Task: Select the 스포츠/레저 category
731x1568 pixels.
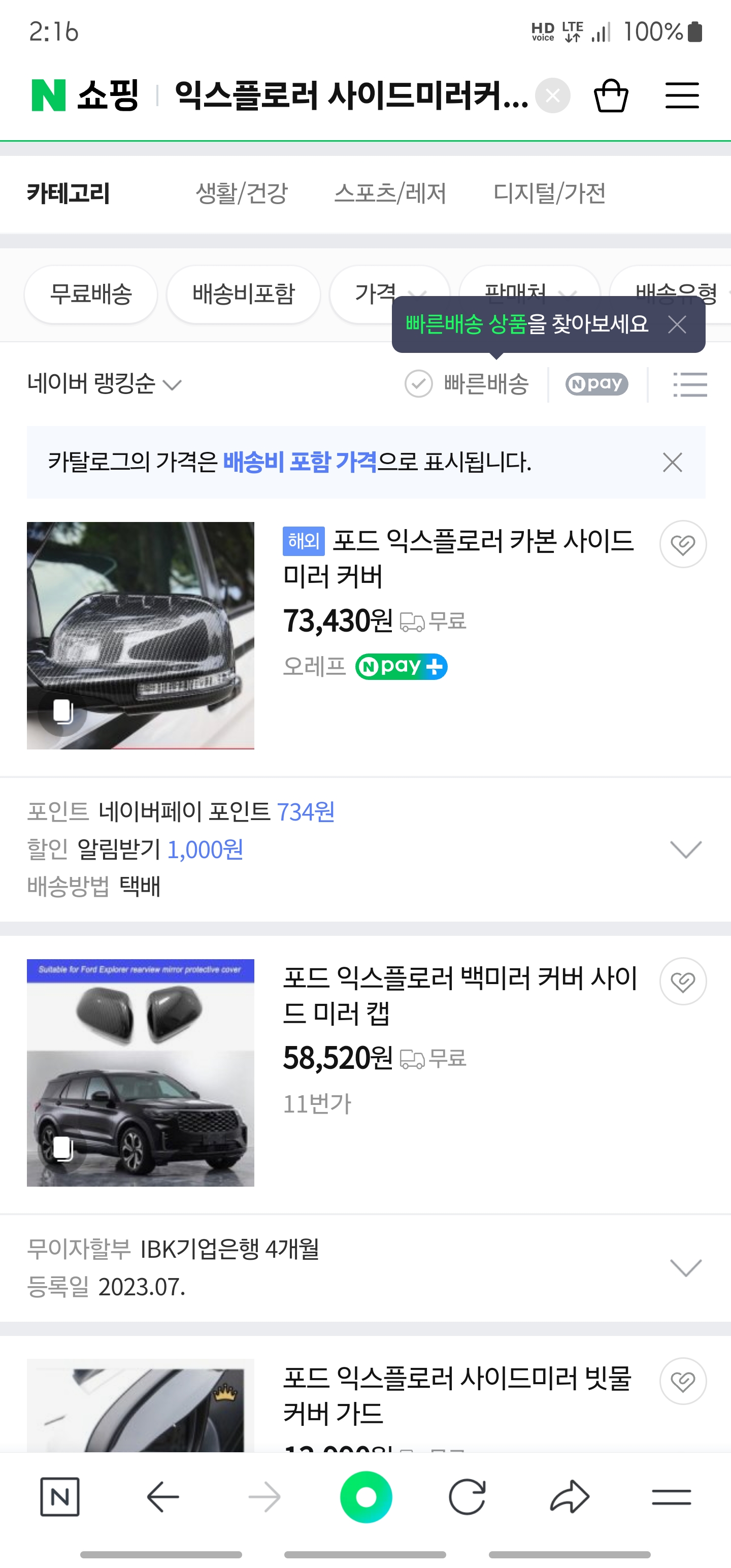Action: (390, 193)
